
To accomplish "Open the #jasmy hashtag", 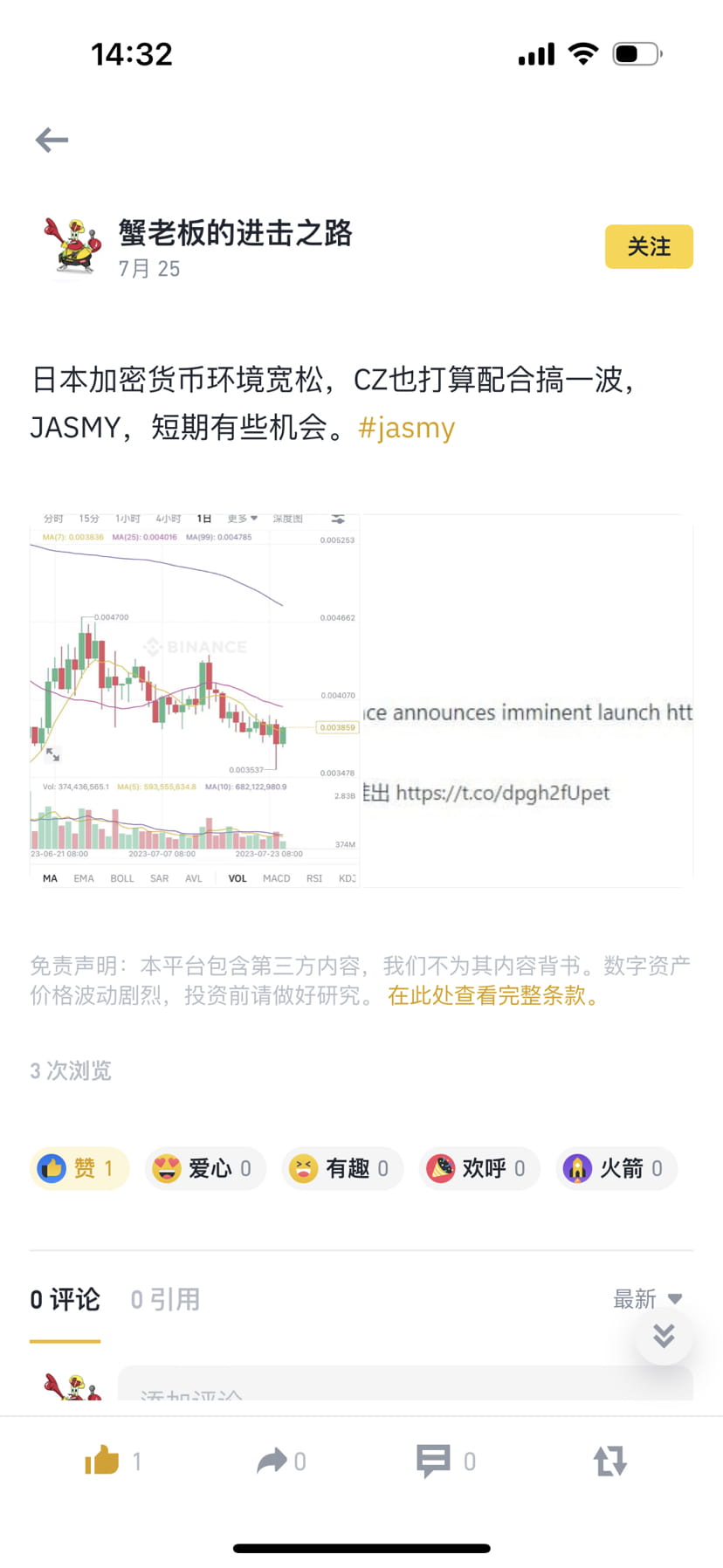I will coord(407,428).
